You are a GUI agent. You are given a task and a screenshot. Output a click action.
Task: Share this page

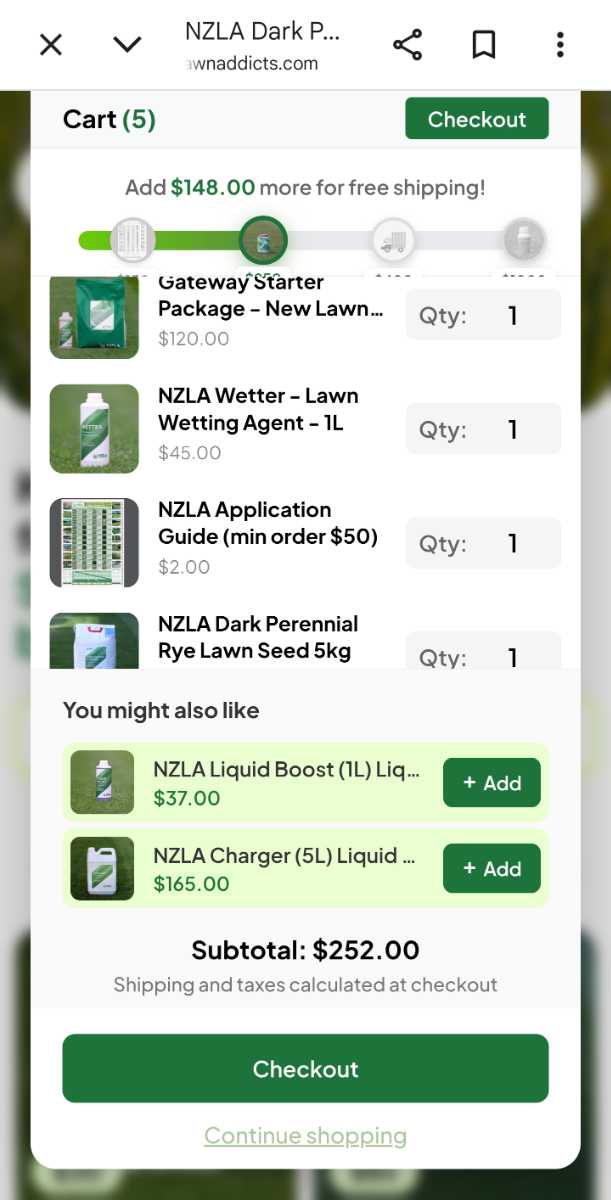(x=407, y=45)
